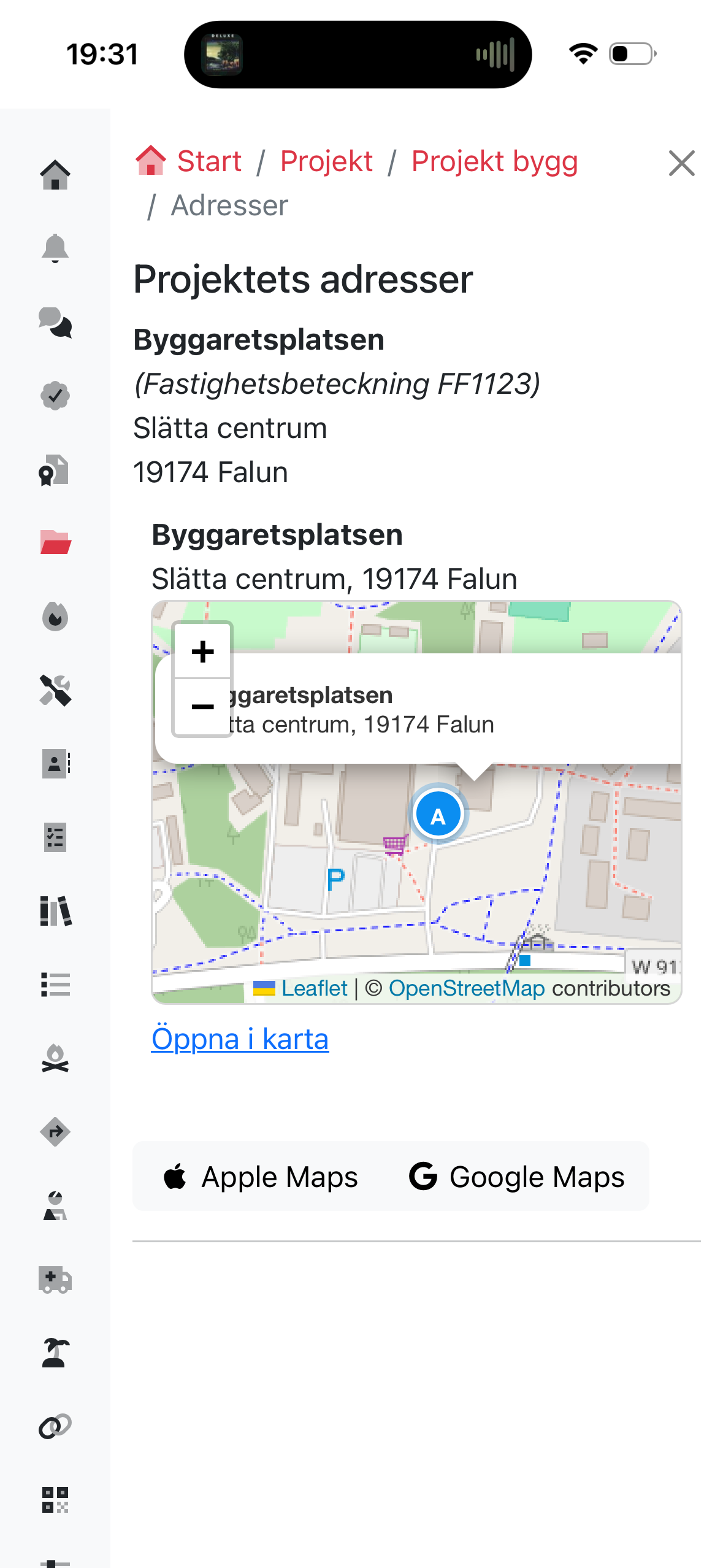Screen dimensions: 723x1568
Task: Open the chat messages icon
Action: [56, 323]
